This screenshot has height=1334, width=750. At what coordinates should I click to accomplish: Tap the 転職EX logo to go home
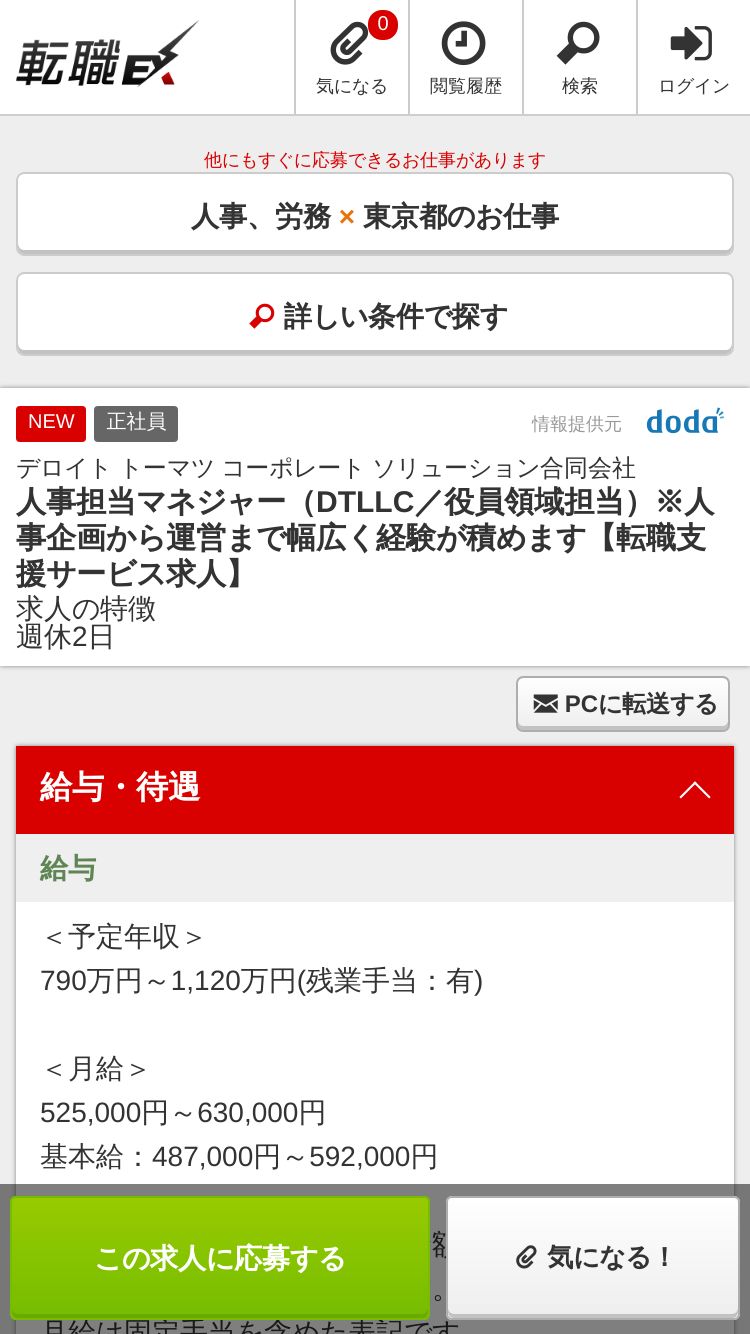[106, 58]
